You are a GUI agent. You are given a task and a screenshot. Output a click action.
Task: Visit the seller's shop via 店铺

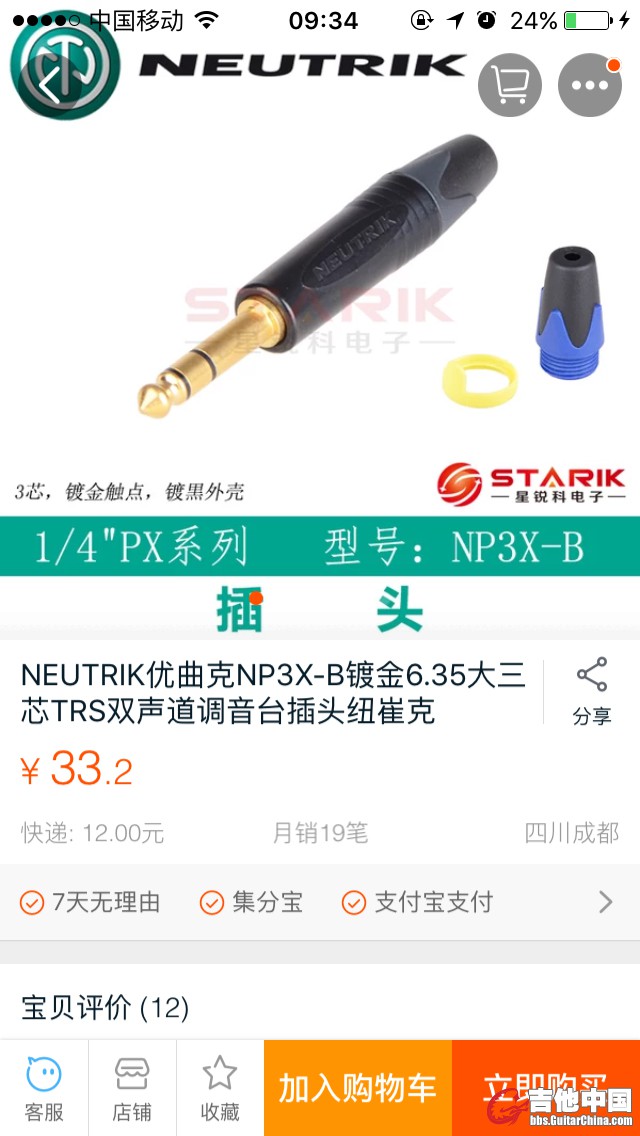(132, 1088)
